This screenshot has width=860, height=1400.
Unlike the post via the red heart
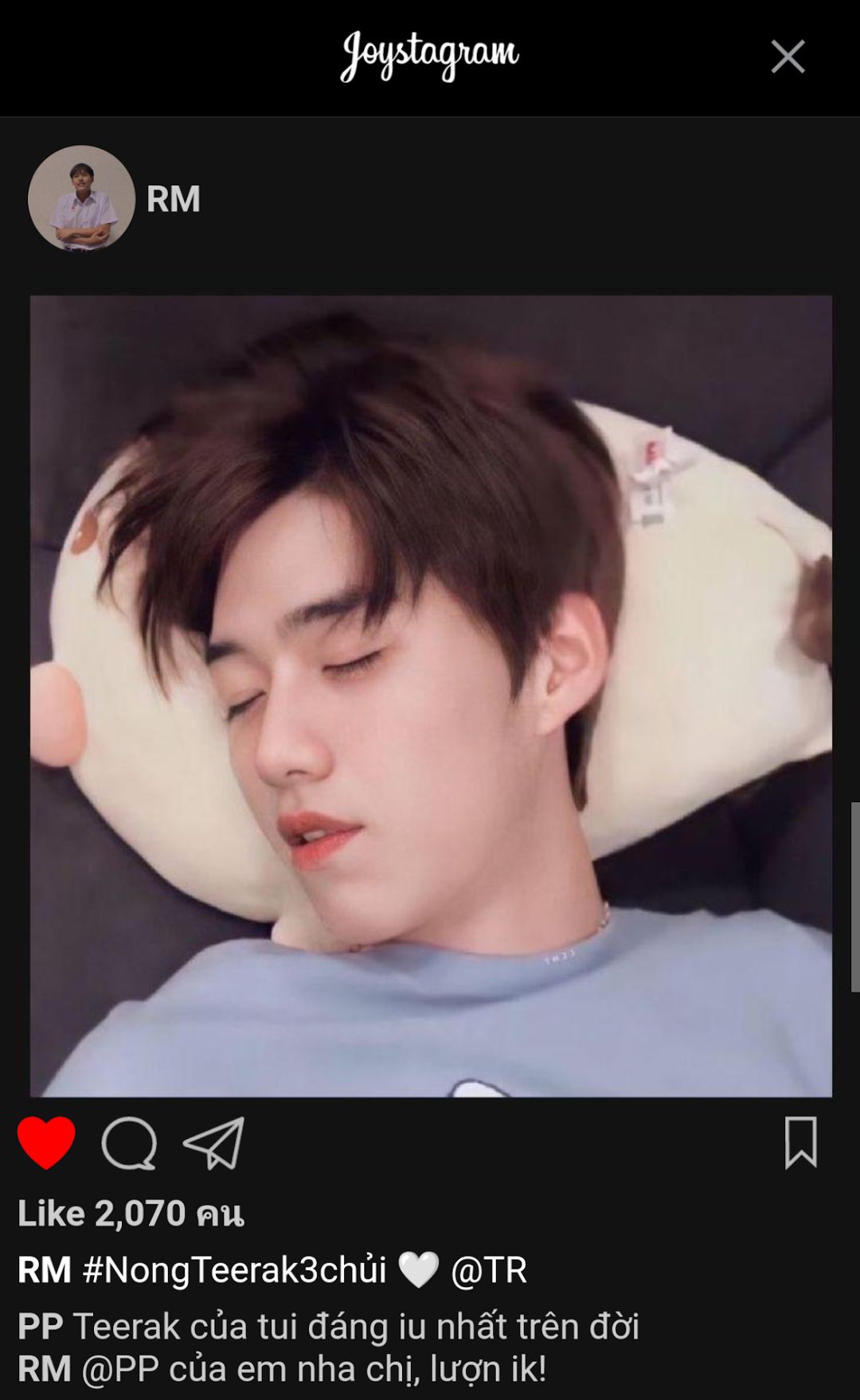pos(46,1142)
